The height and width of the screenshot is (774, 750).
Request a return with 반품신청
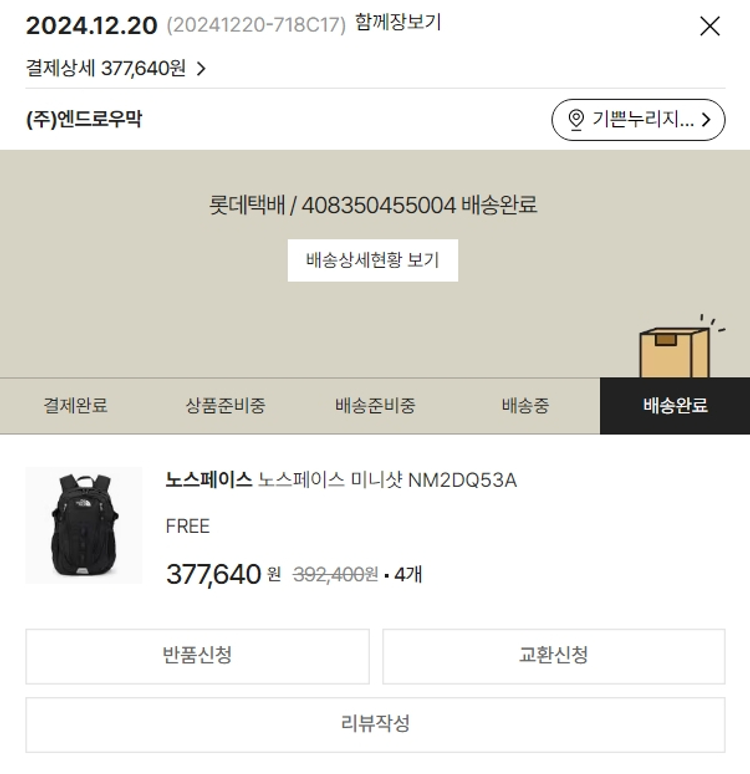click(197, 656)
